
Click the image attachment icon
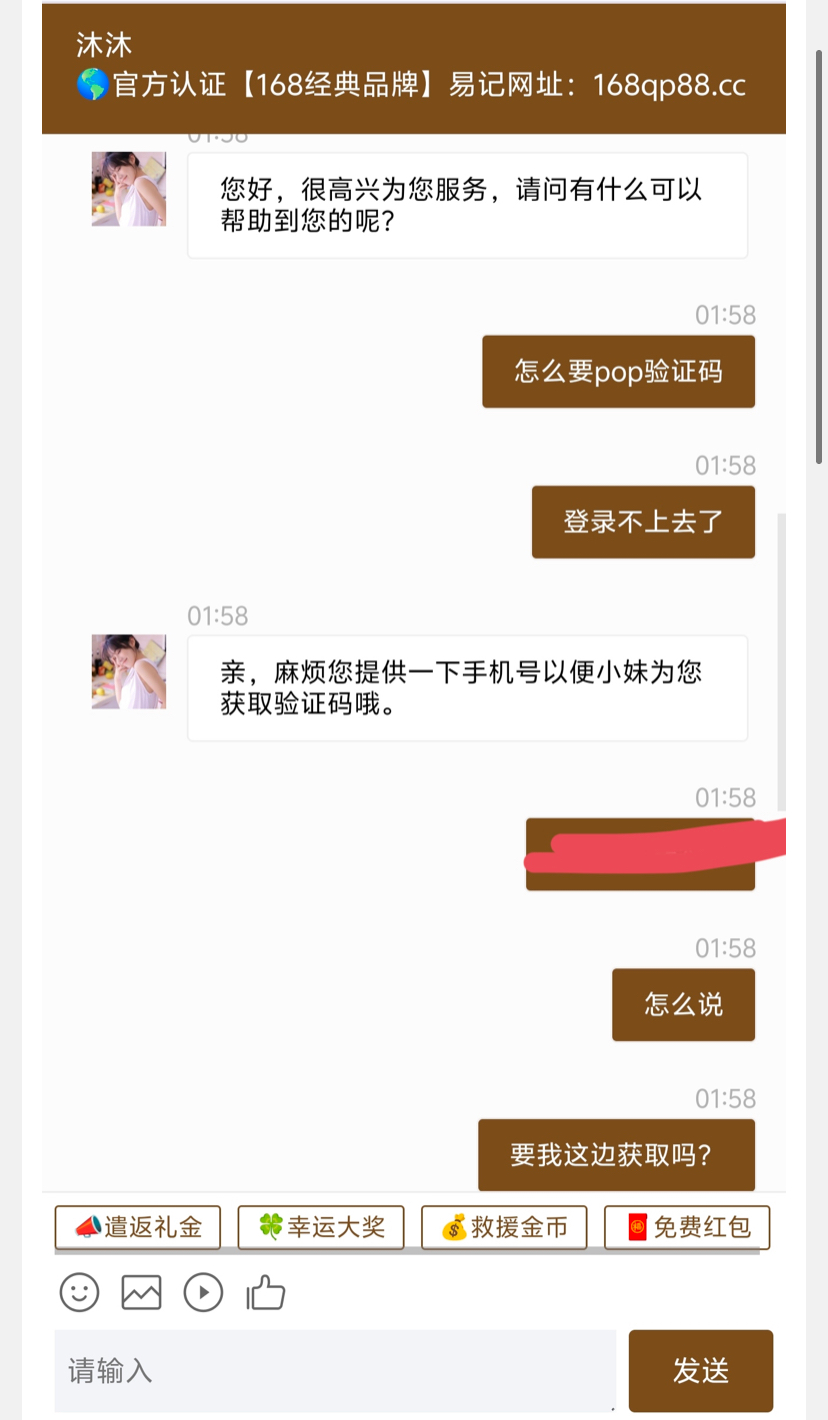coord(140,1292)
